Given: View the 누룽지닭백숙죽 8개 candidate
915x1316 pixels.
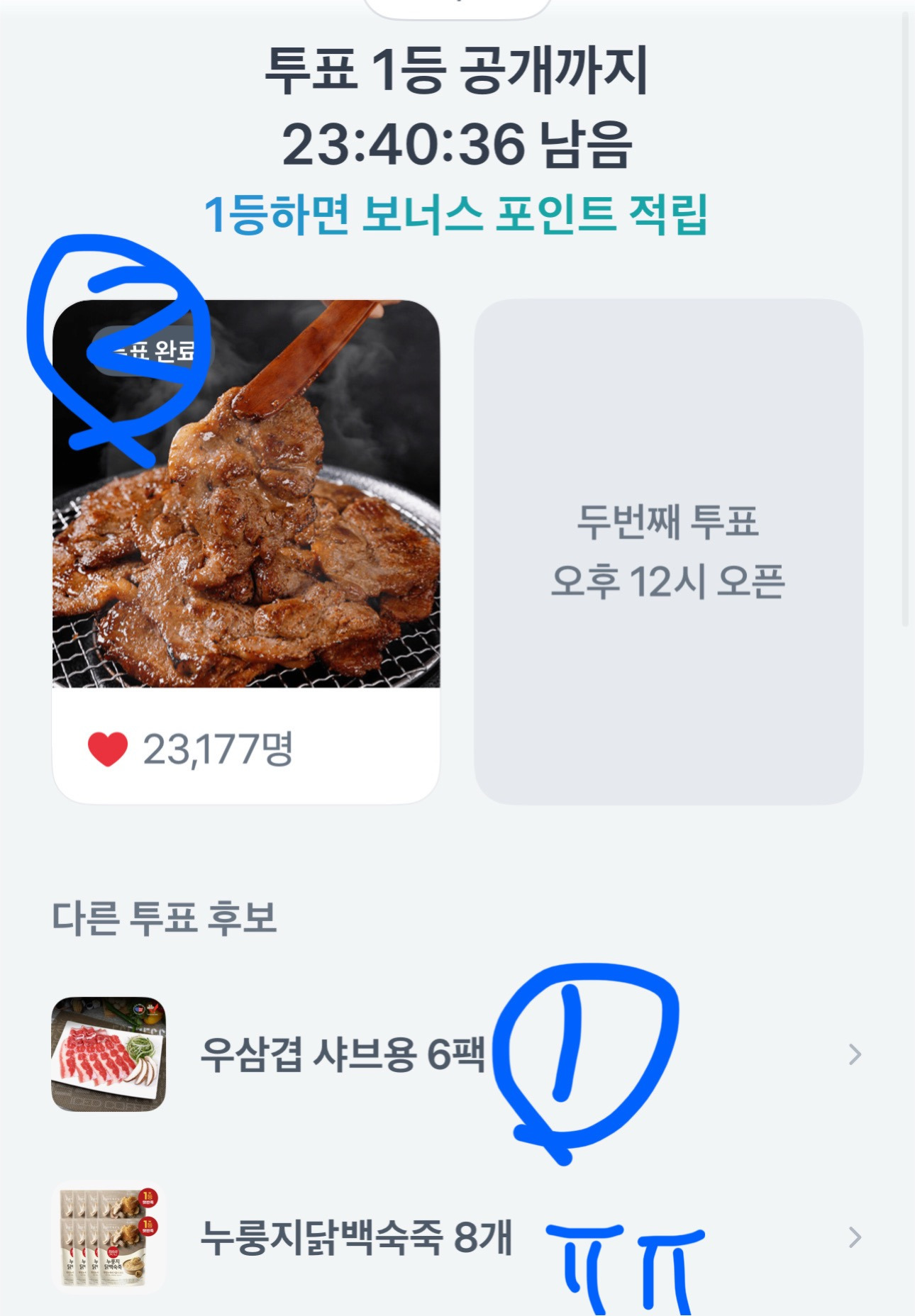Looking at the screenshot, I should point(356,1237).
